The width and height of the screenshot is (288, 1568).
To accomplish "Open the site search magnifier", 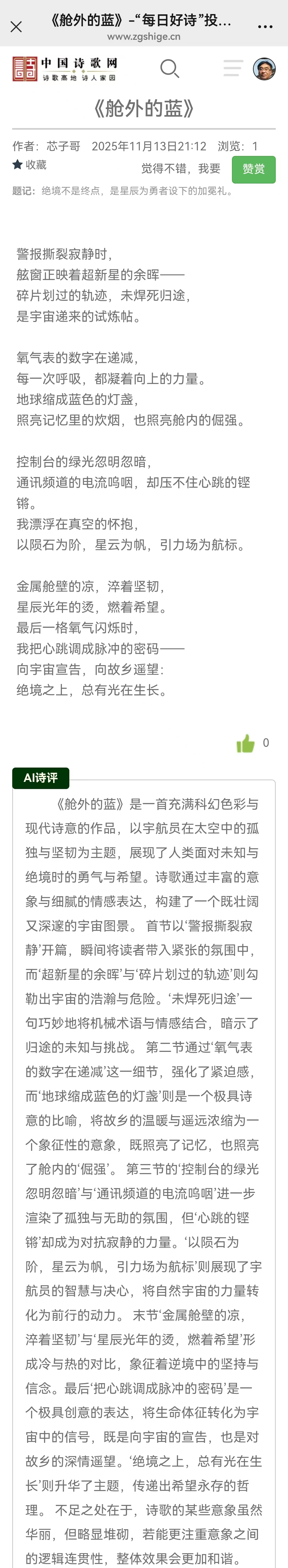I will click(x=169, y=68).
